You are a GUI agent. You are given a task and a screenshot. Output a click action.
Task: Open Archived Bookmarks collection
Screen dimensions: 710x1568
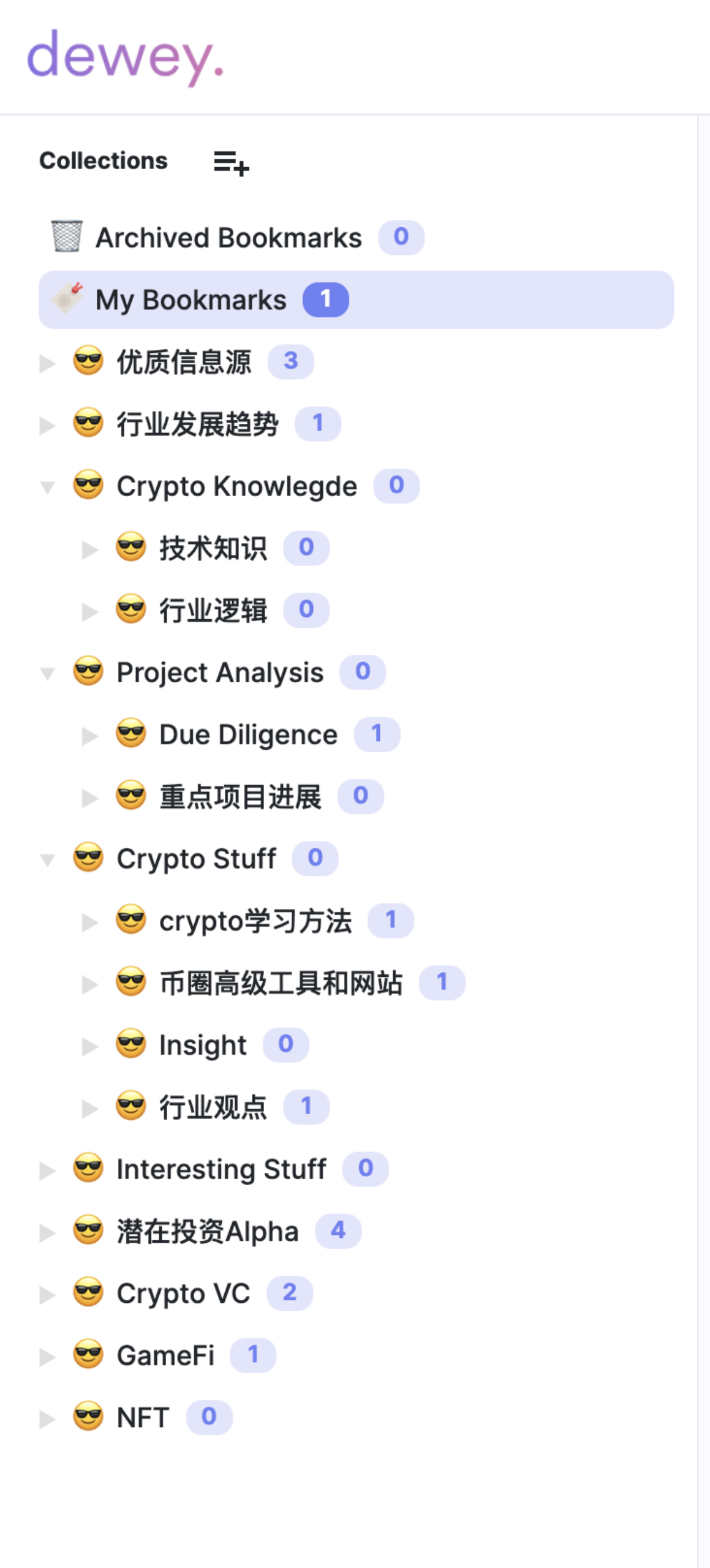pos(228,238)
